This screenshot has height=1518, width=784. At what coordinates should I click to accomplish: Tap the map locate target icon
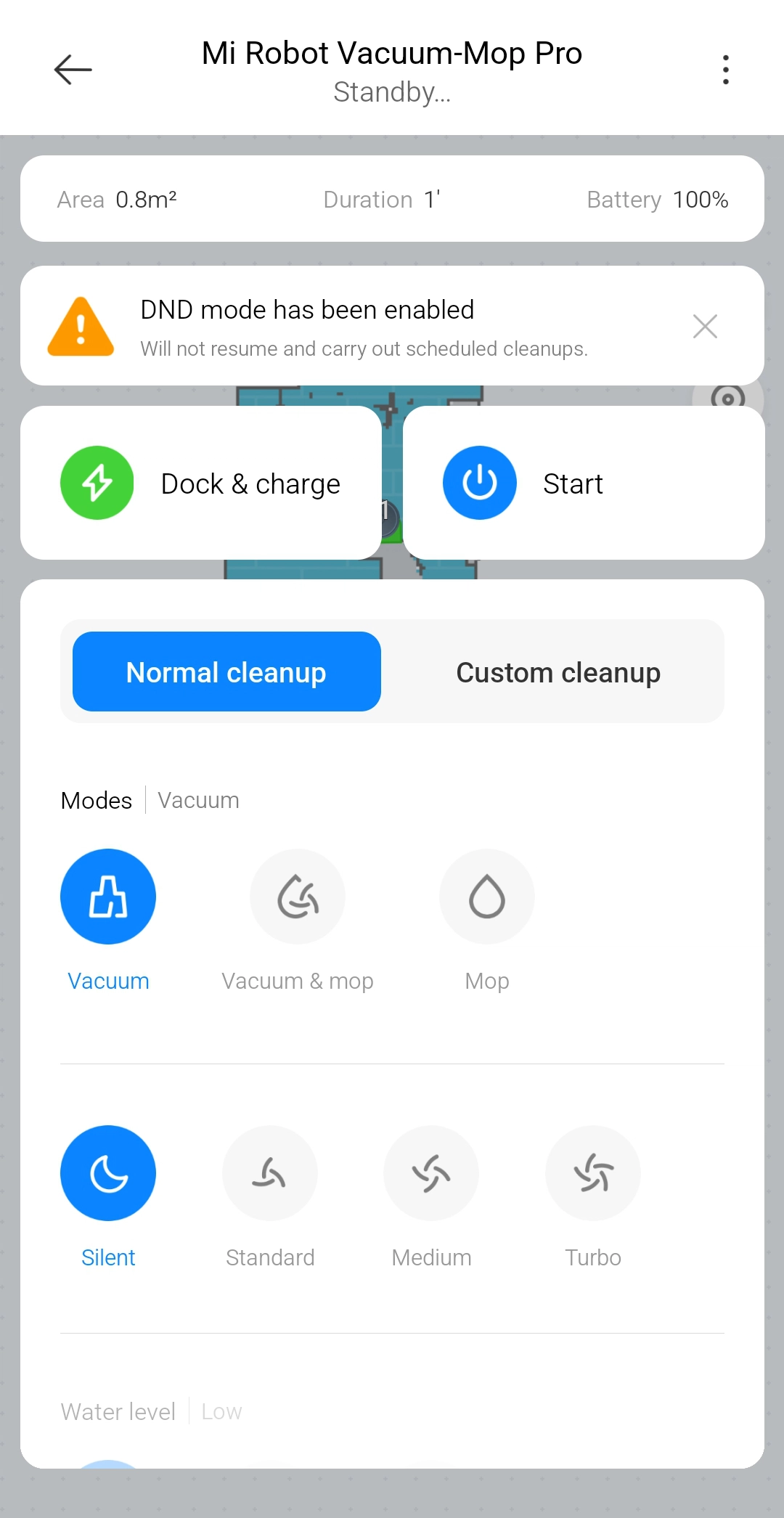727,396
